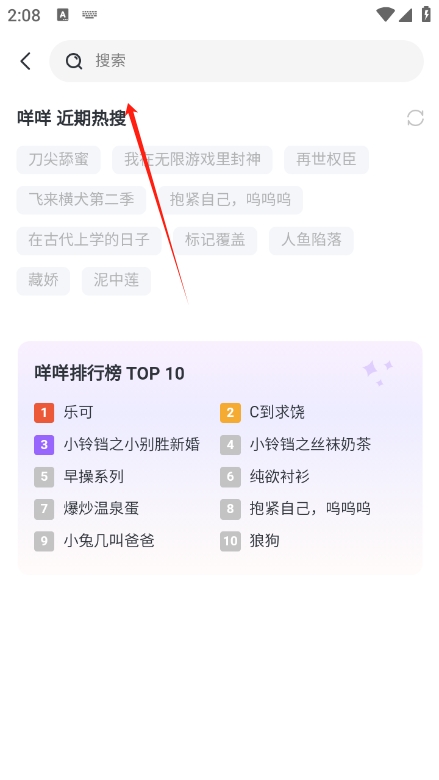Refresh the 近期热搜 suggestions

tap(415, 118)
